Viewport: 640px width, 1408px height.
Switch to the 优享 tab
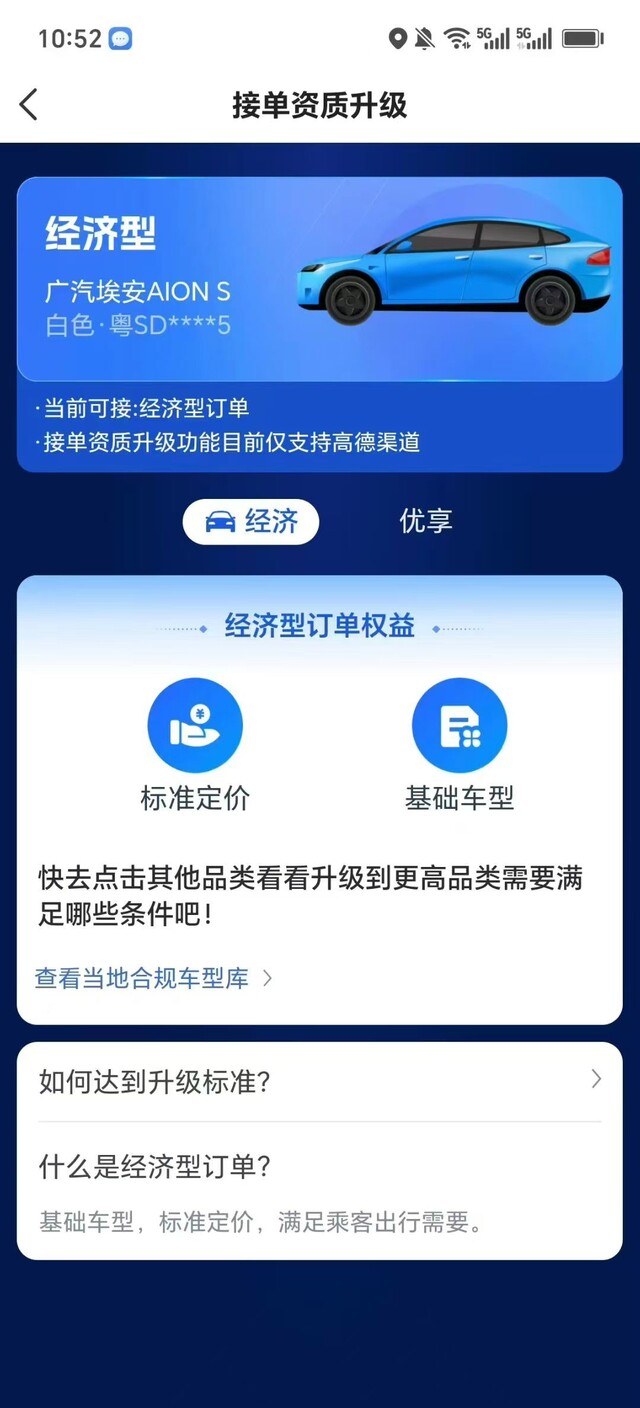pos(426,522)
